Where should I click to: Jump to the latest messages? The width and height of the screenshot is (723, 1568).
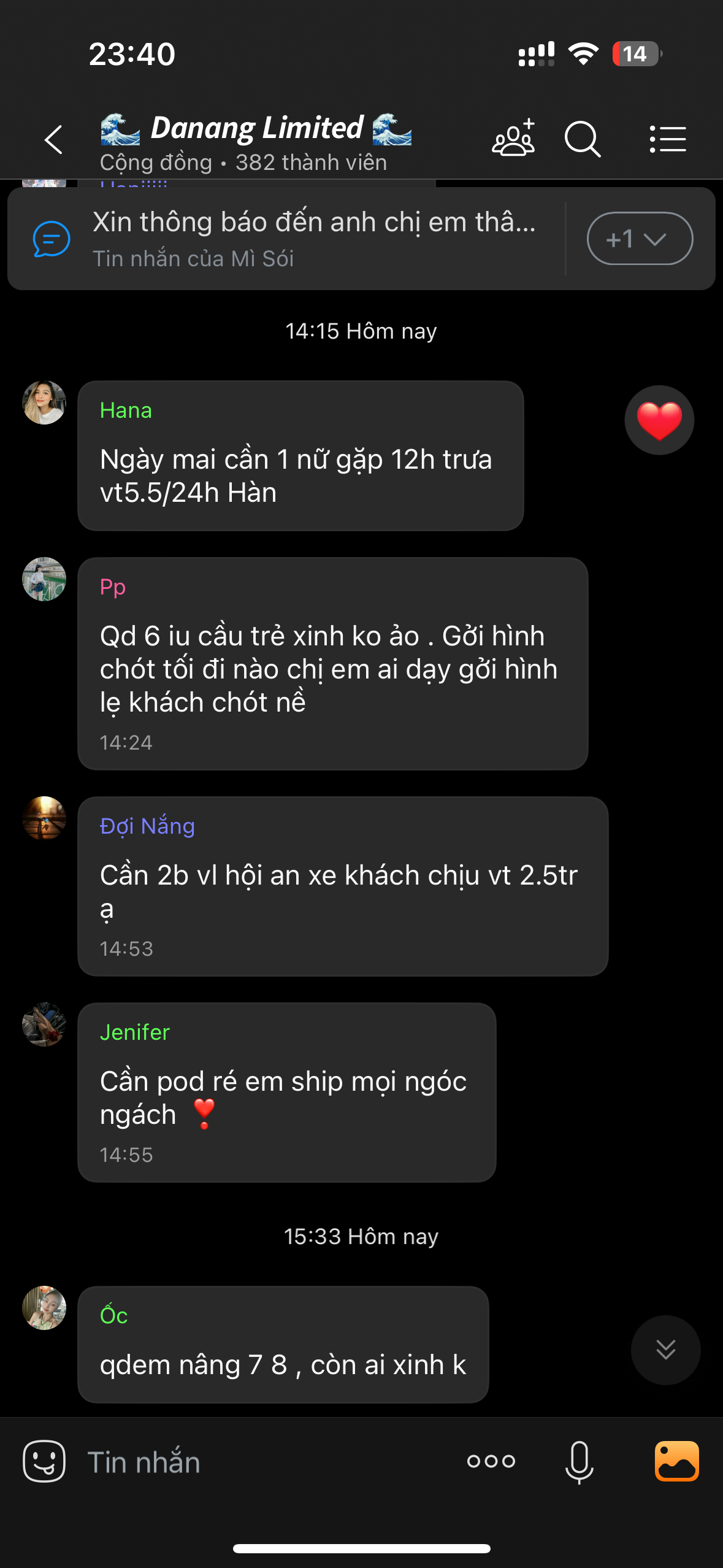point(665,1350)
